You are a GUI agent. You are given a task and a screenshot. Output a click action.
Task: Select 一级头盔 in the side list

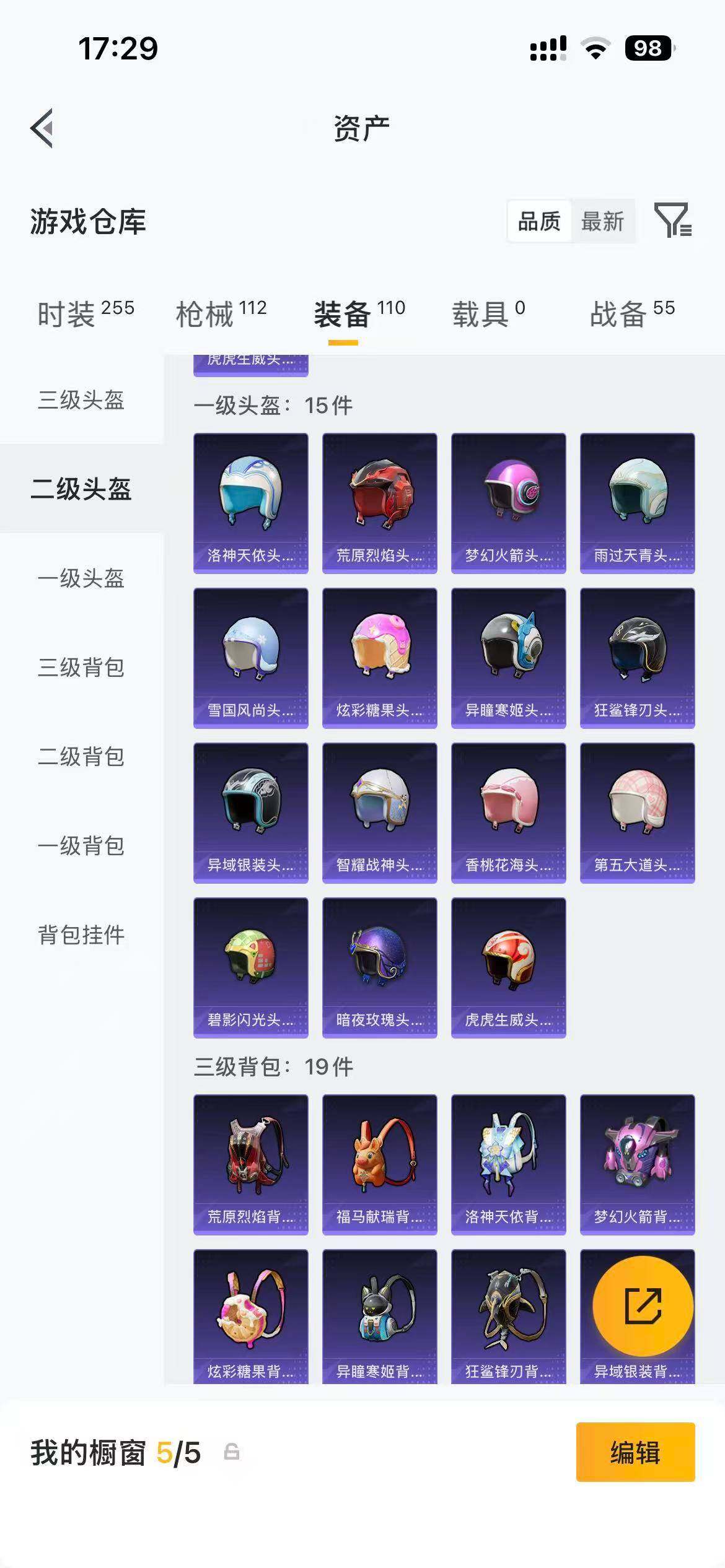coord(81,578)
